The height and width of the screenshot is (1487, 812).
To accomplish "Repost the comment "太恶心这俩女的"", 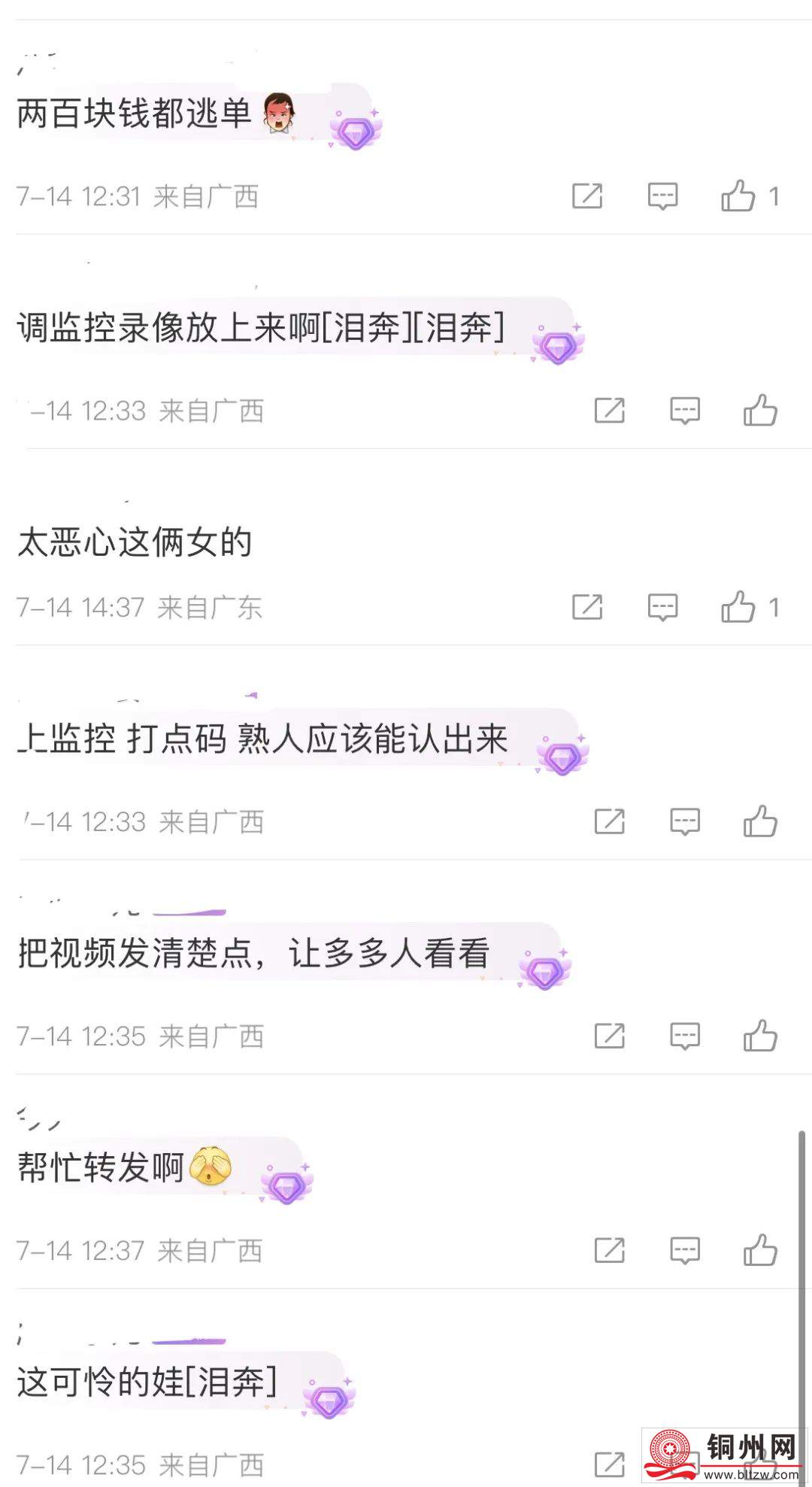I will click(587, 607).
